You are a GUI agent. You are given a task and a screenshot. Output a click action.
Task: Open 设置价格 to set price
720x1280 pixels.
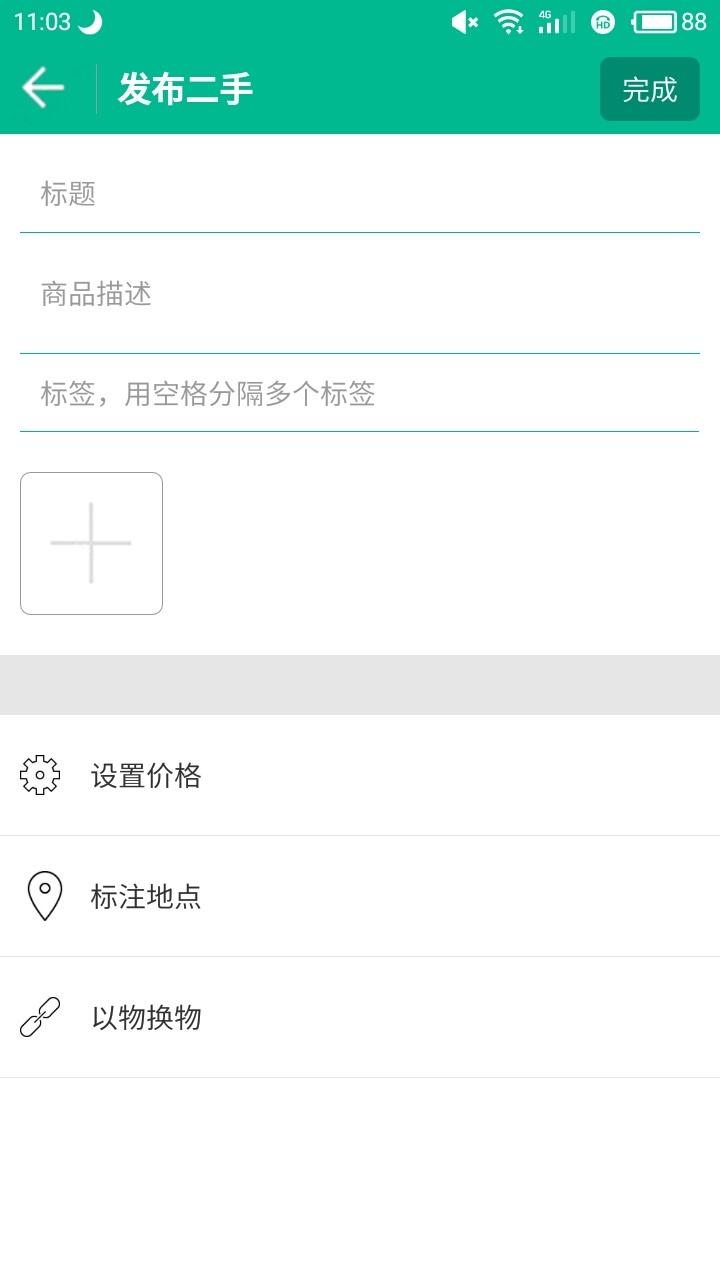(359, 776)
